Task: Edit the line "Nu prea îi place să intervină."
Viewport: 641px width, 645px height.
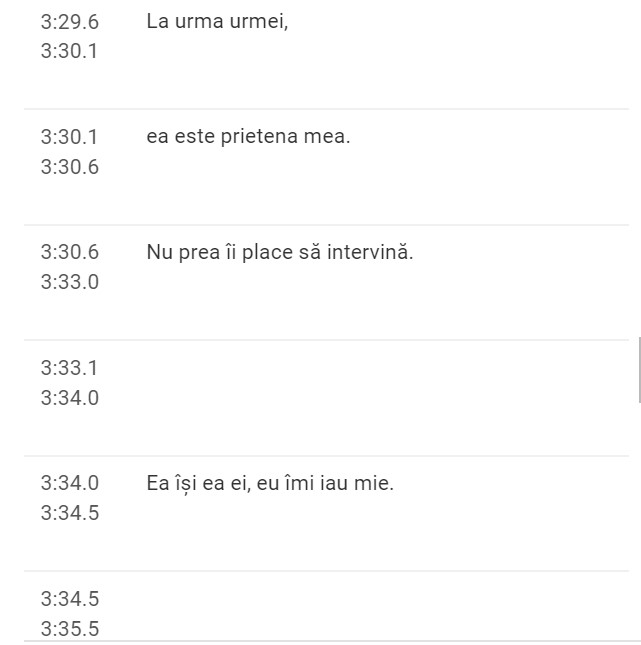Action: pyautogui.click(x=279, y=252)
